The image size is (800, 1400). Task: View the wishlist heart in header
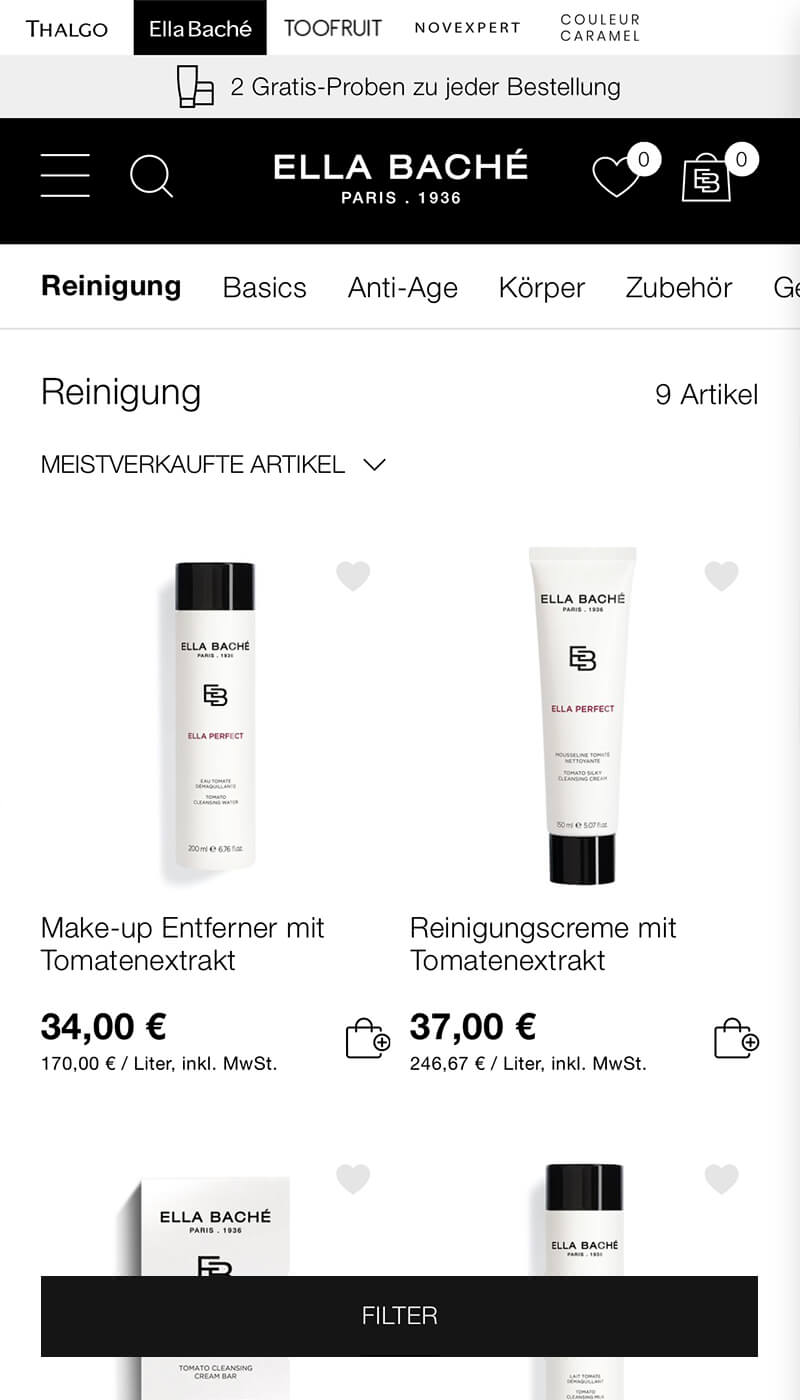[x=615, y=177]
